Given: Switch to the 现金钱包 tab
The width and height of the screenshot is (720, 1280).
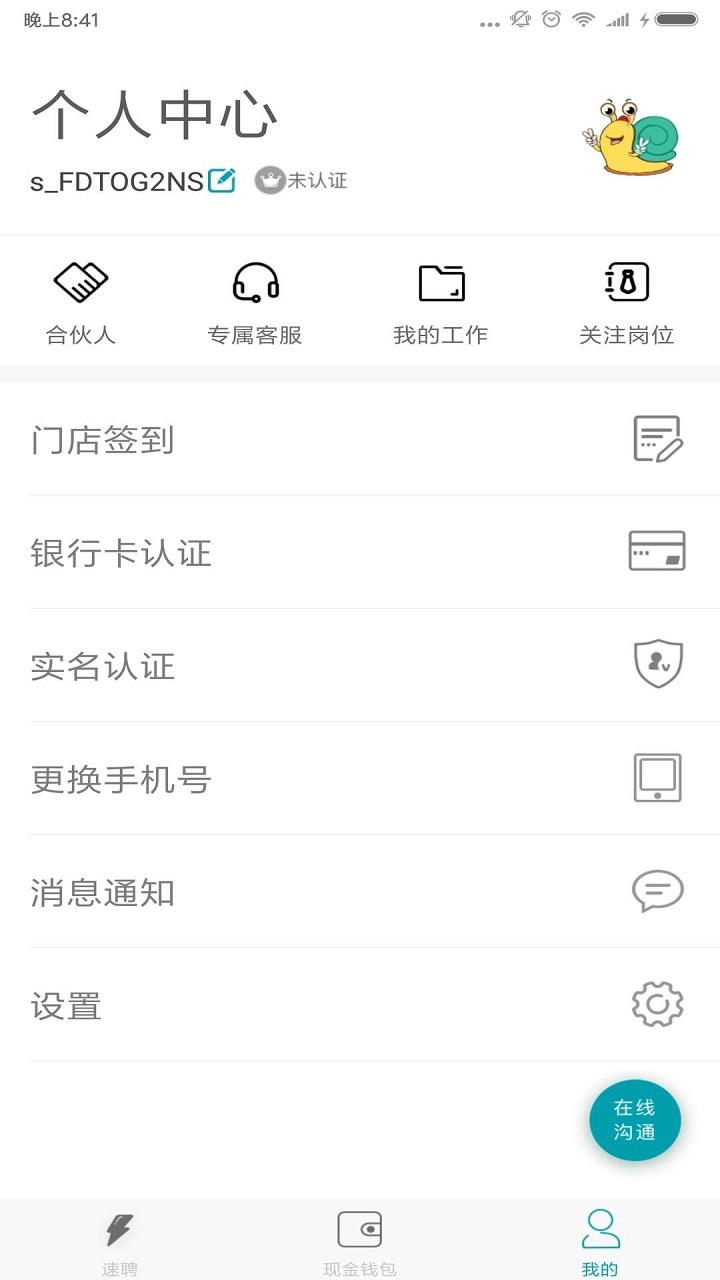Looking at the screenshot, I should point(359,1237).
